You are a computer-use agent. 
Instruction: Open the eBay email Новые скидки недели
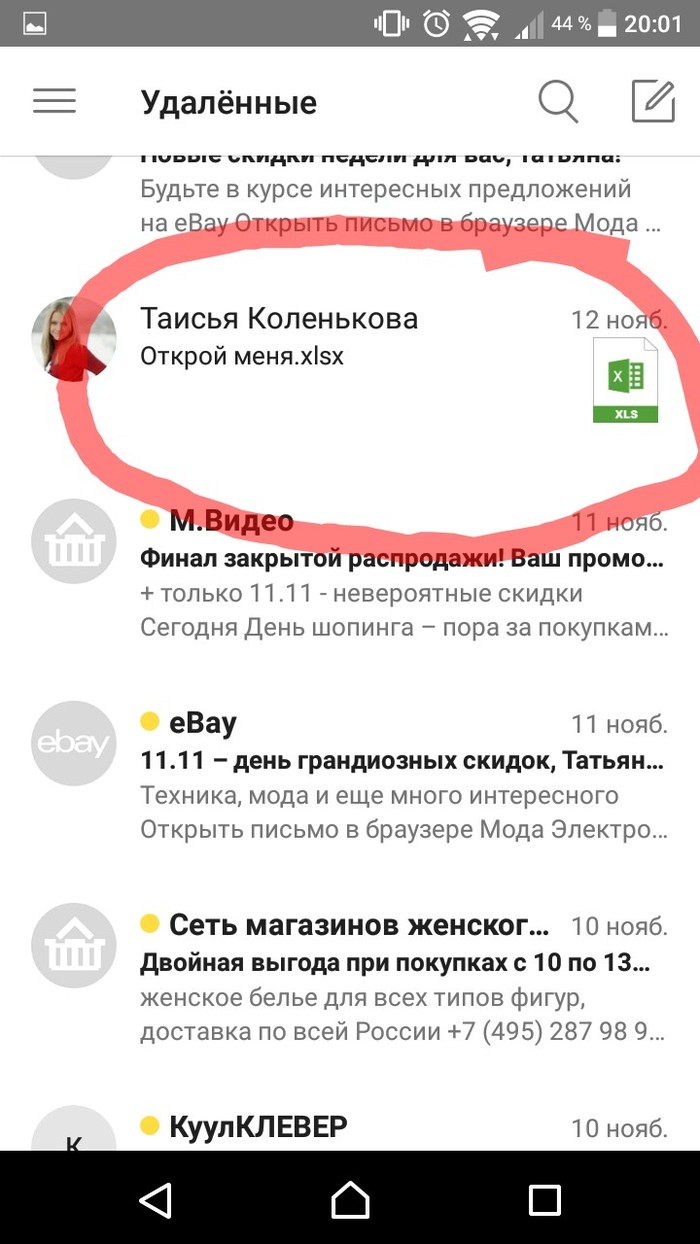point(400,195)
